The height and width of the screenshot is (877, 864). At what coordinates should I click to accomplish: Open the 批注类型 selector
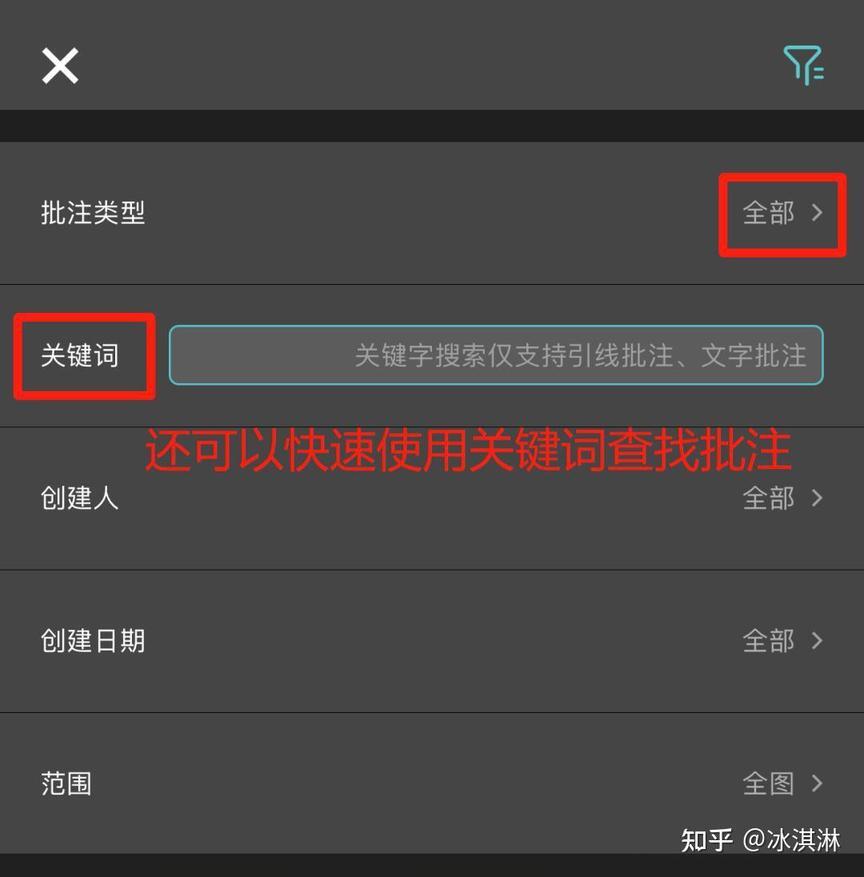(x=782, y=213)
